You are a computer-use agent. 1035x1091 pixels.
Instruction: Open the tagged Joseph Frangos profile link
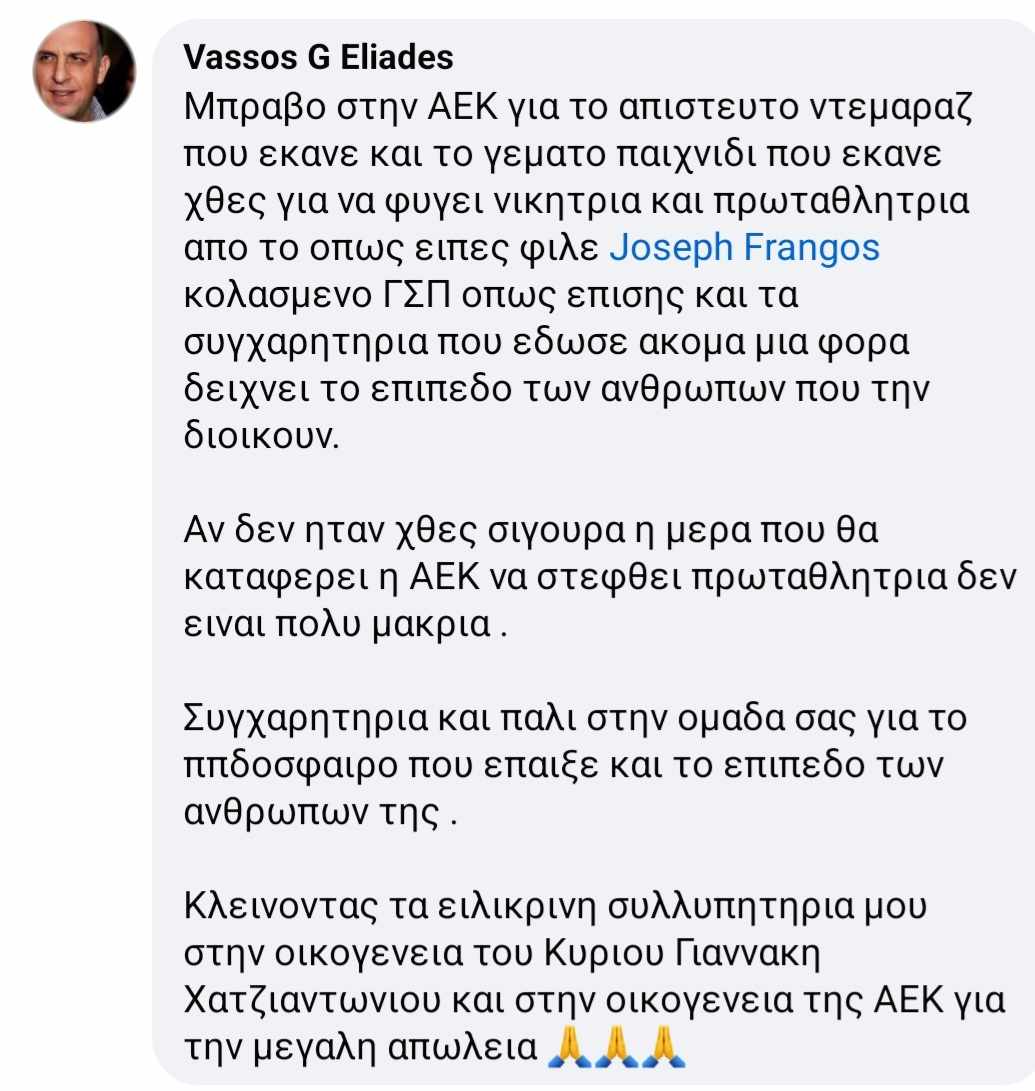744,247
